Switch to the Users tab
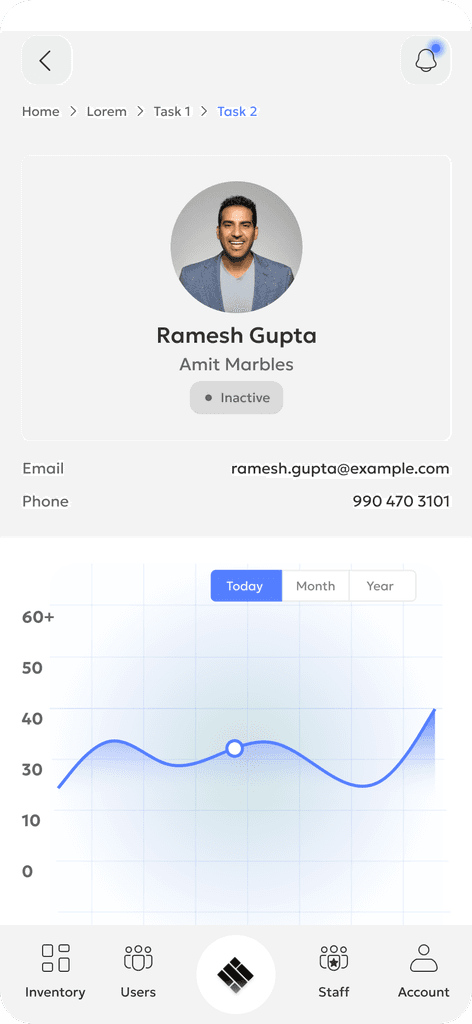 pyautogui.click(x=138, y=971)
